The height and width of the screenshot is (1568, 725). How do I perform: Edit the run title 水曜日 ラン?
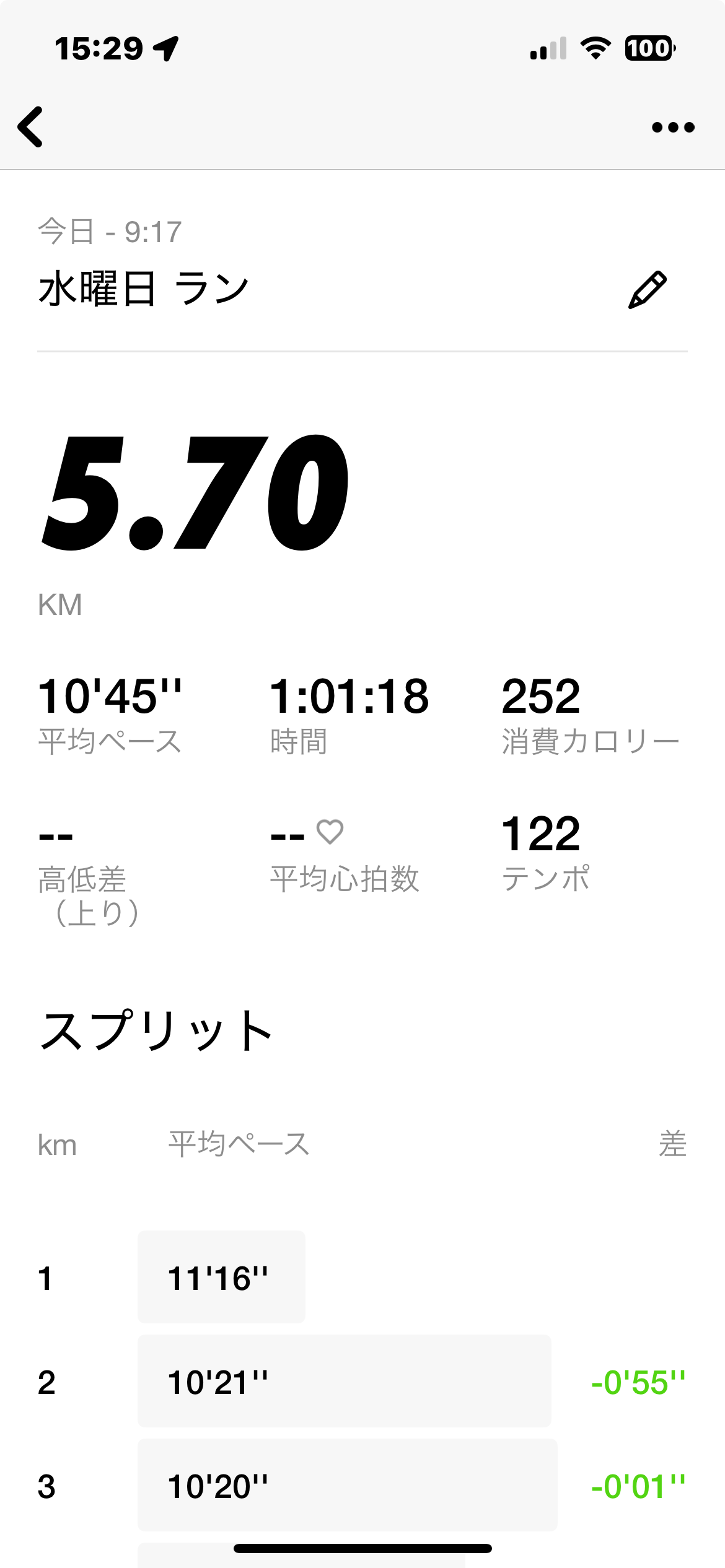(x=647, y=290)
